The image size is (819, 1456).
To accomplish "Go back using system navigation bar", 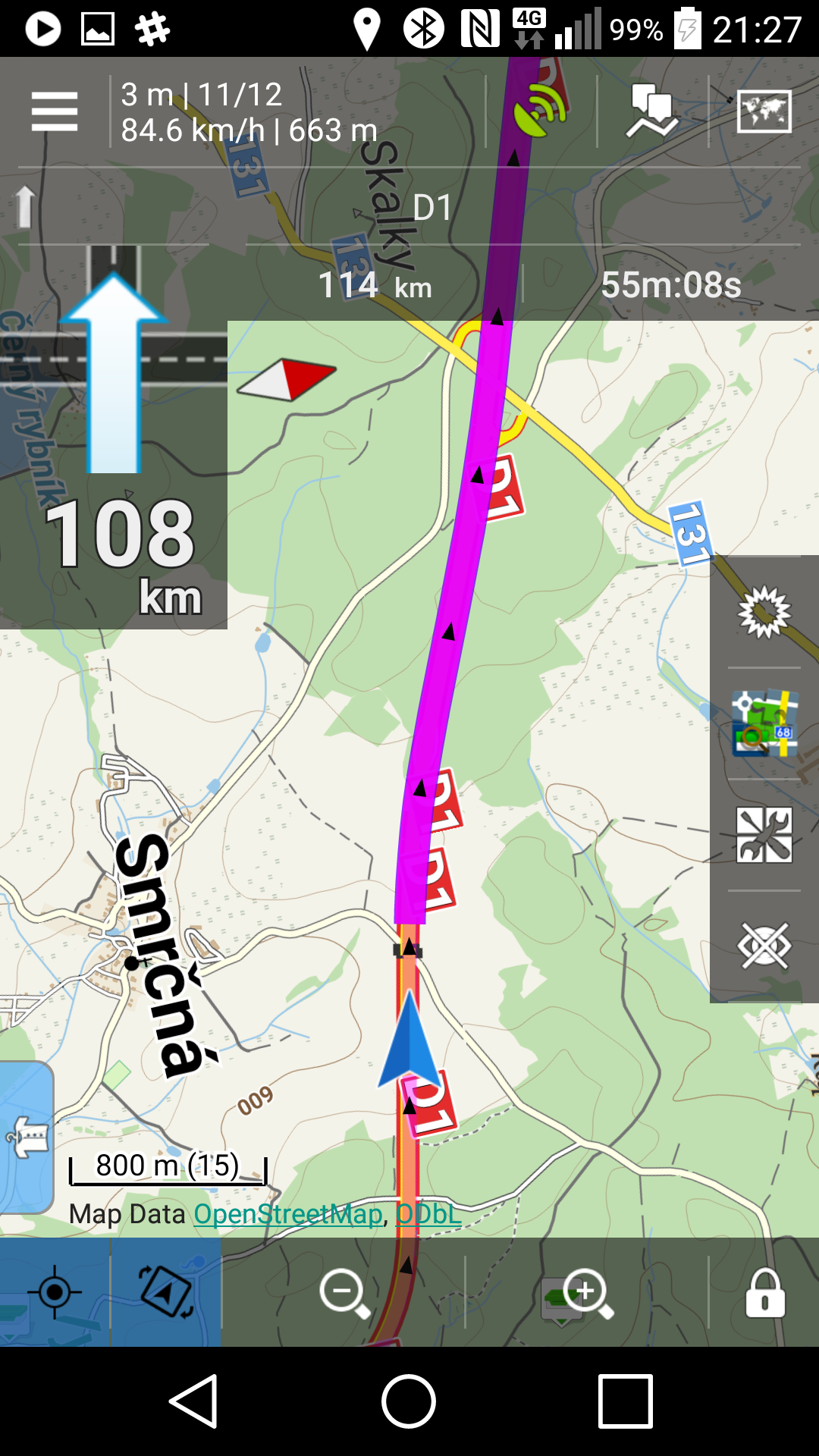I will coord(194,1401).
